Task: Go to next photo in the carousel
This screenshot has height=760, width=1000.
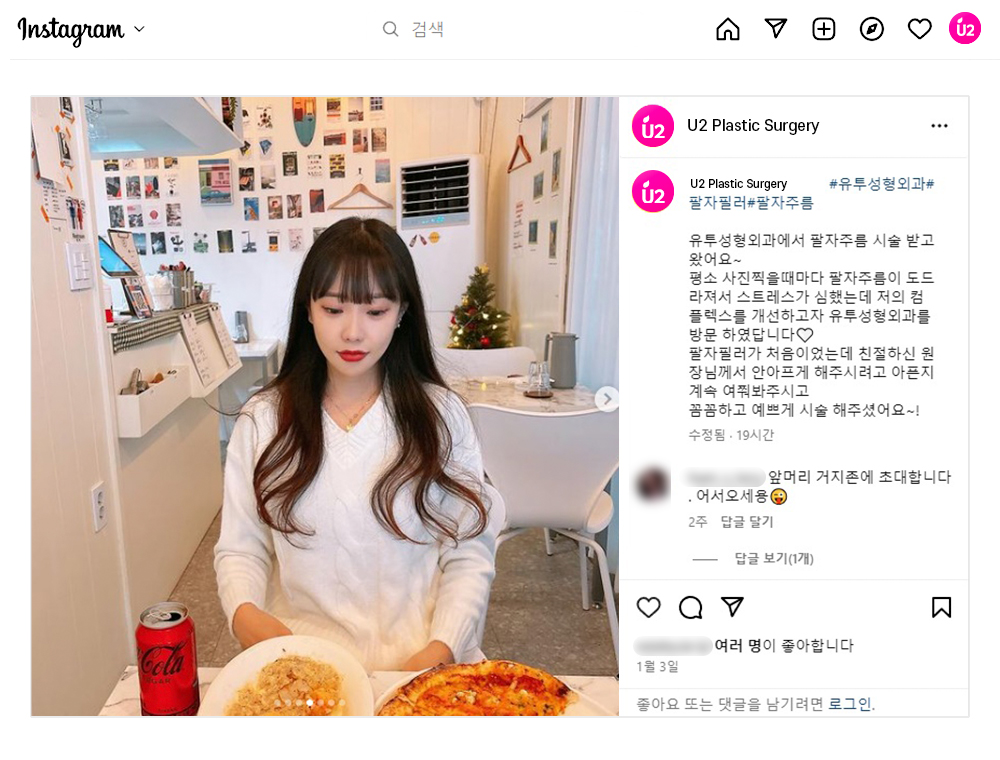Action: pyautogui.click(x=606, y=399)
